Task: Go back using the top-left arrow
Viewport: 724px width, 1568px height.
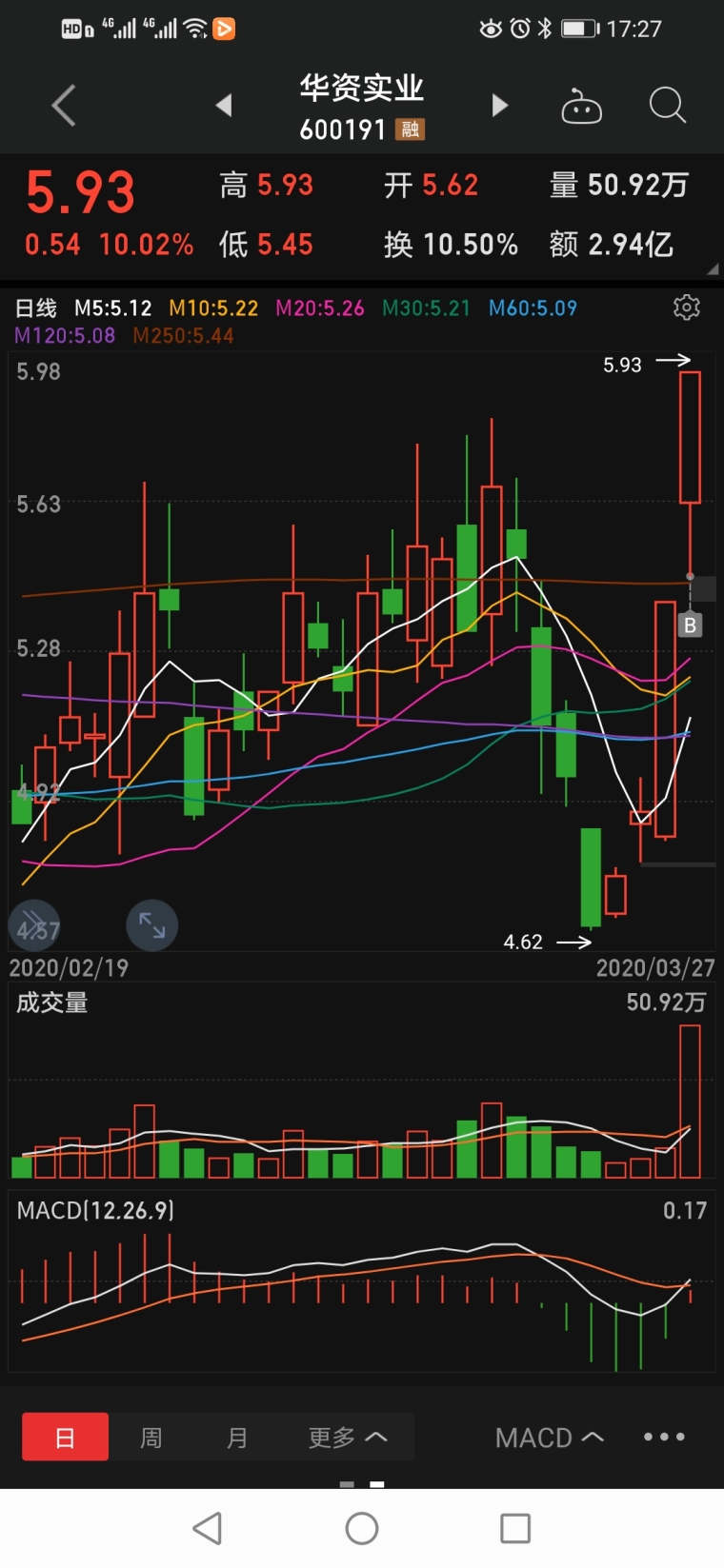Action: [64, 106]
